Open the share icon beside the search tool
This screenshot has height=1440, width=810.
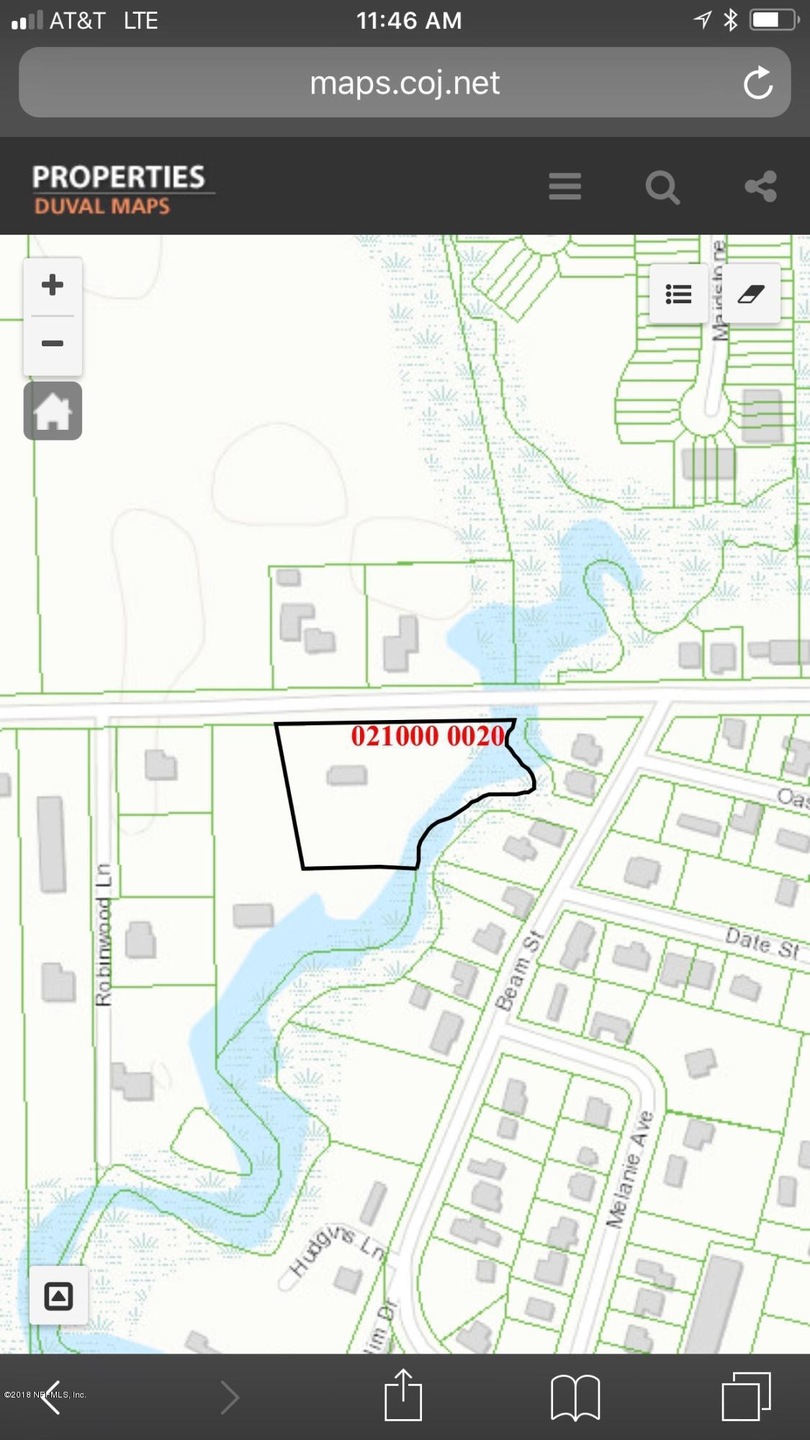click(759, 186)
